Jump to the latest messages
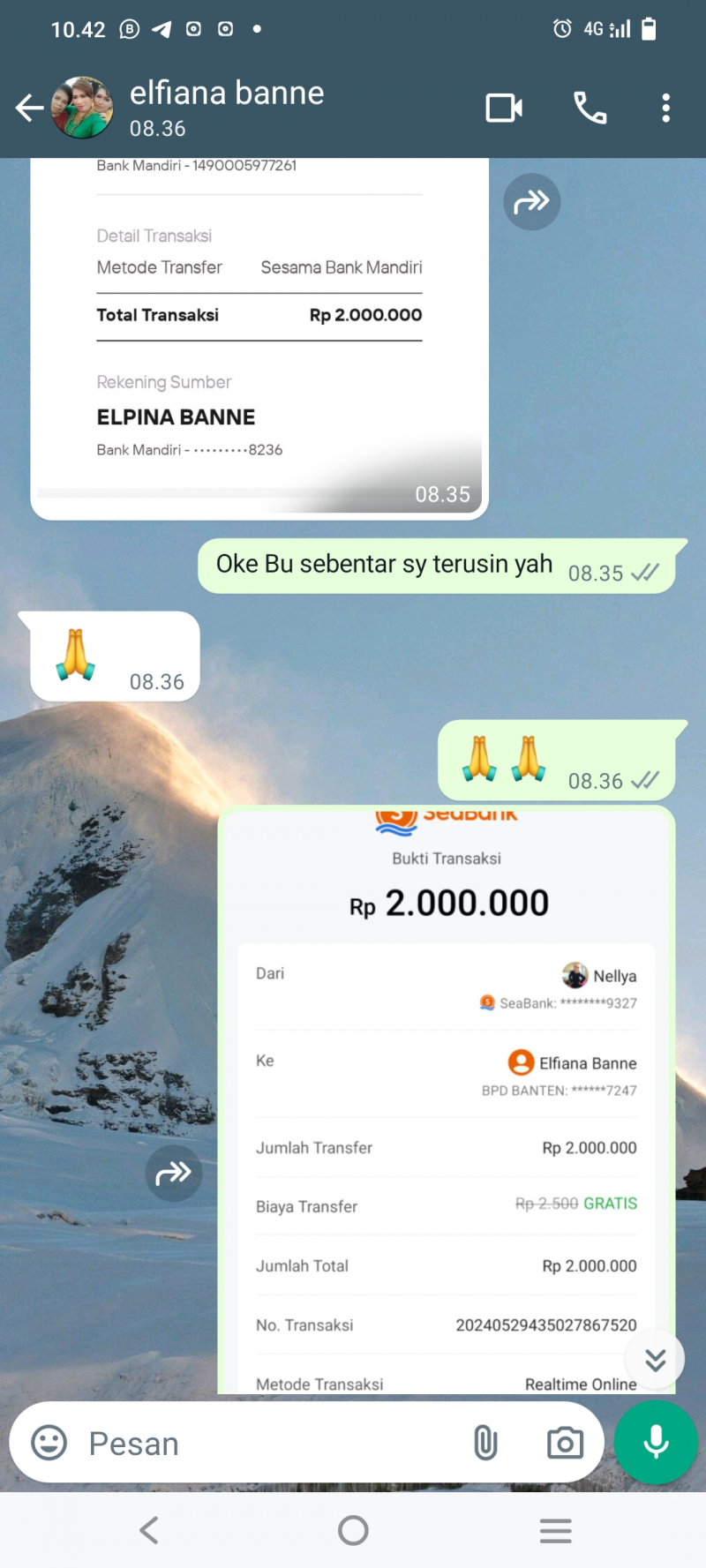Screen dimensions: 706x1568 [655, 1360]
